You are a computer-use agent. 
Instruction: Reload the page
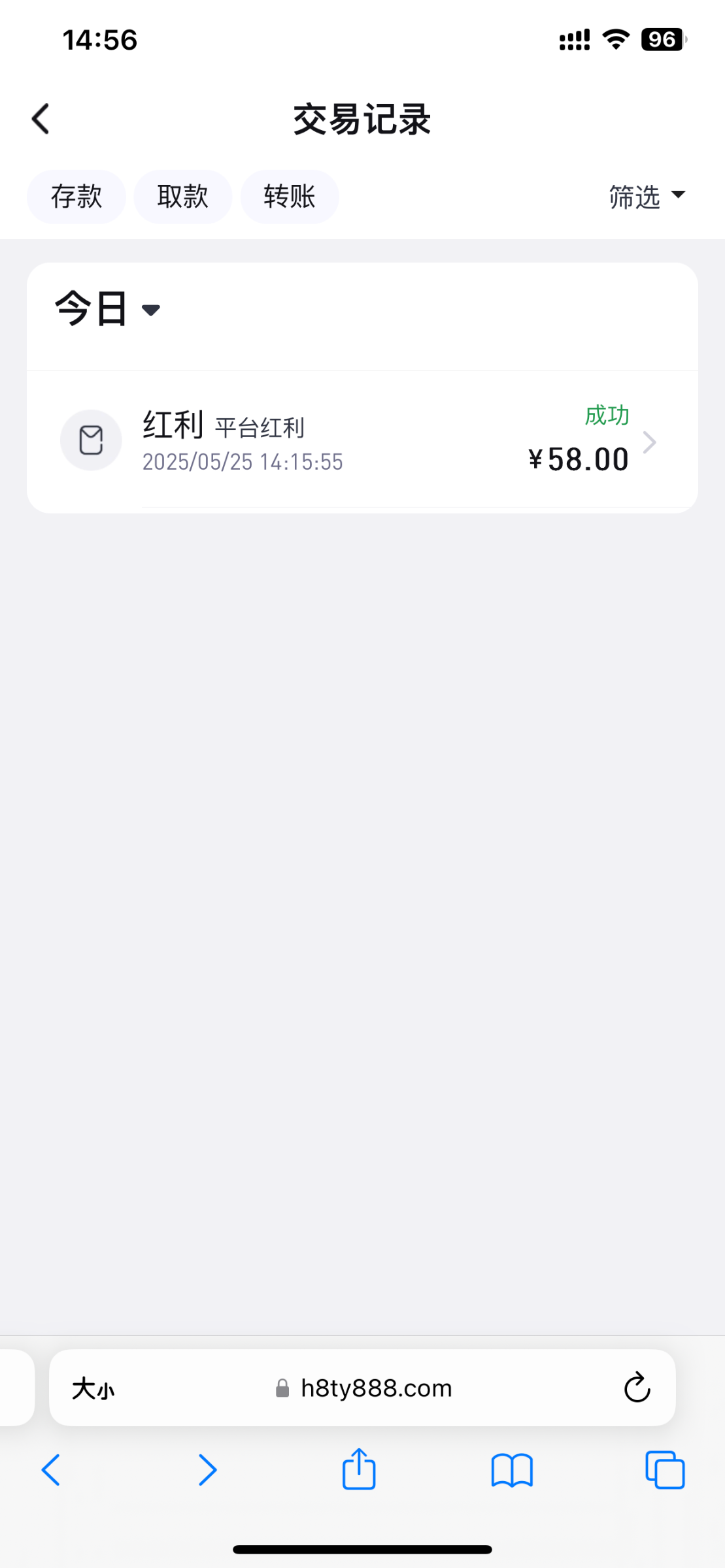click(637, 1388)
